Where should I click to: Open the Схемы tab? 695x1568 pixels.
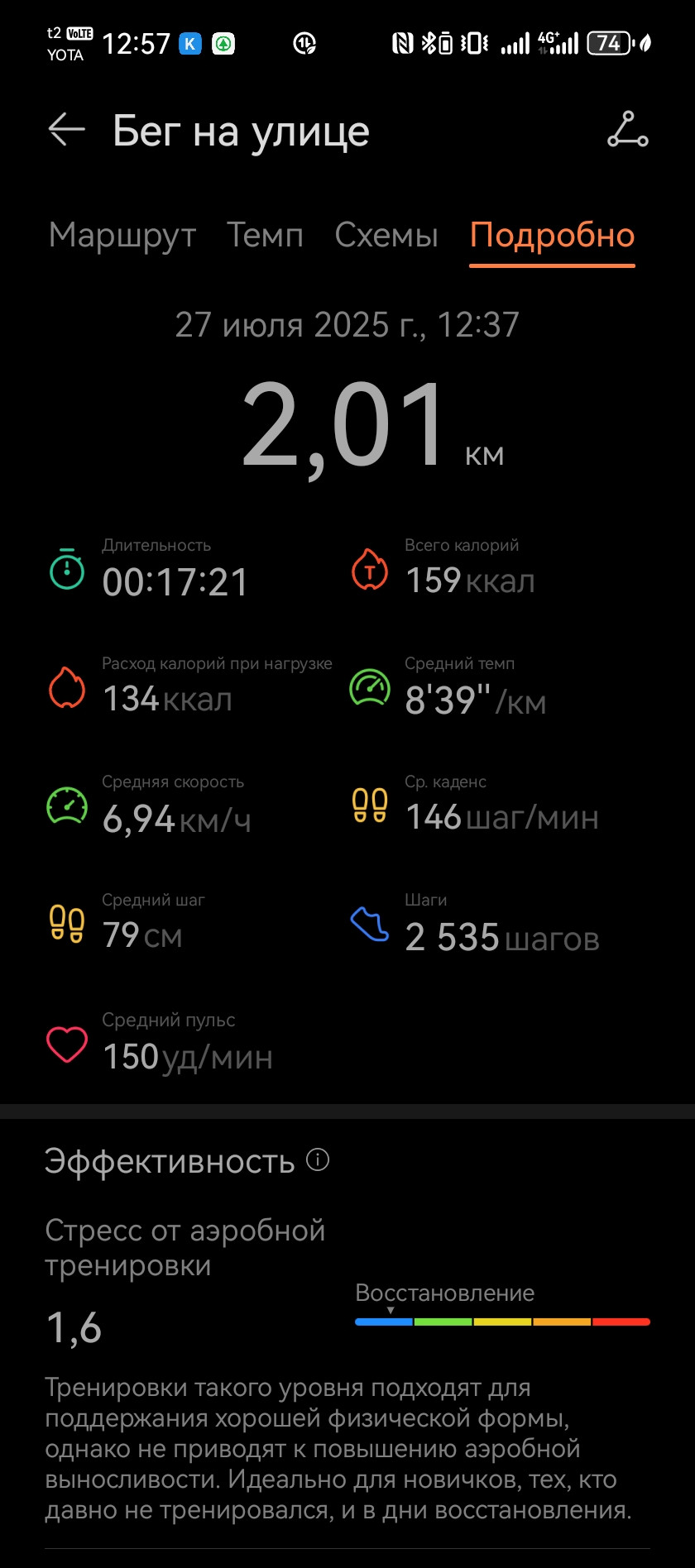click(x=386, y=236)
